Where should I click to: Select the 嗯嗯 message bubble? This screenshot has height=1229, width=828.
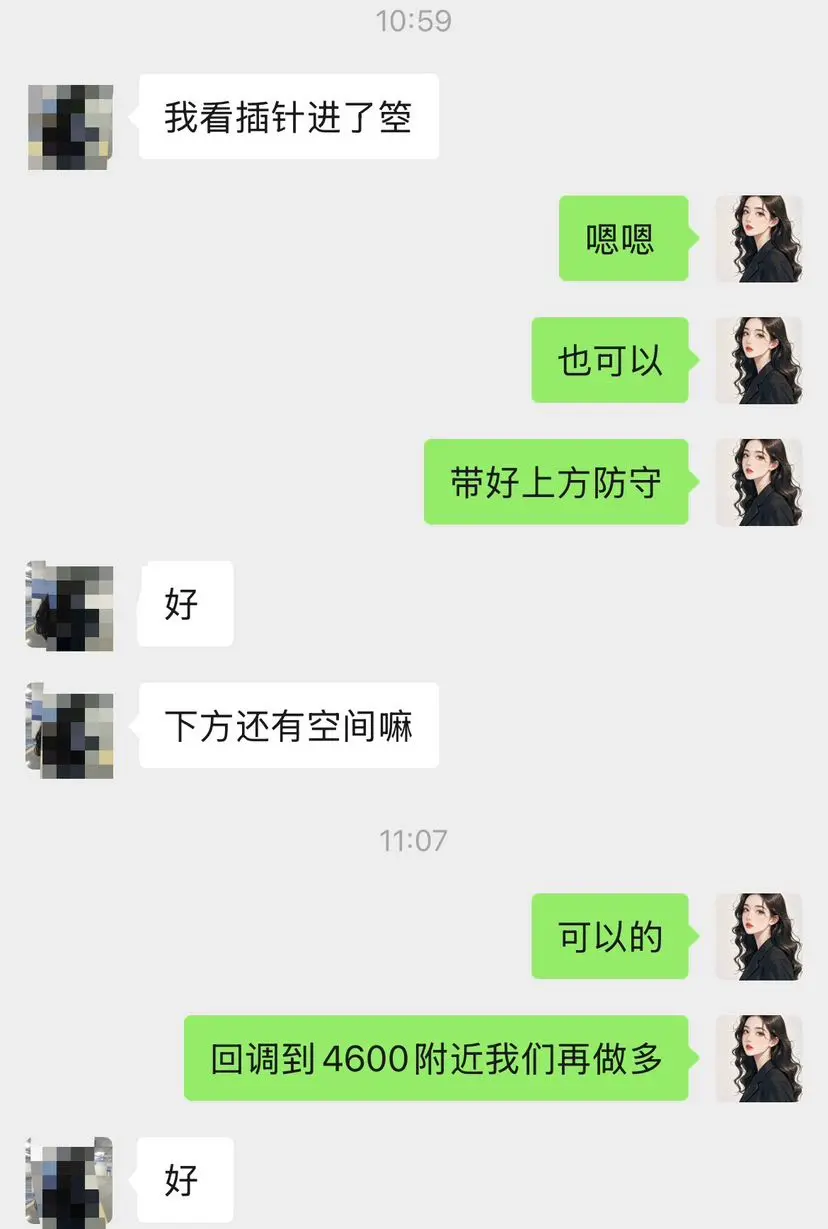point(622,238)
